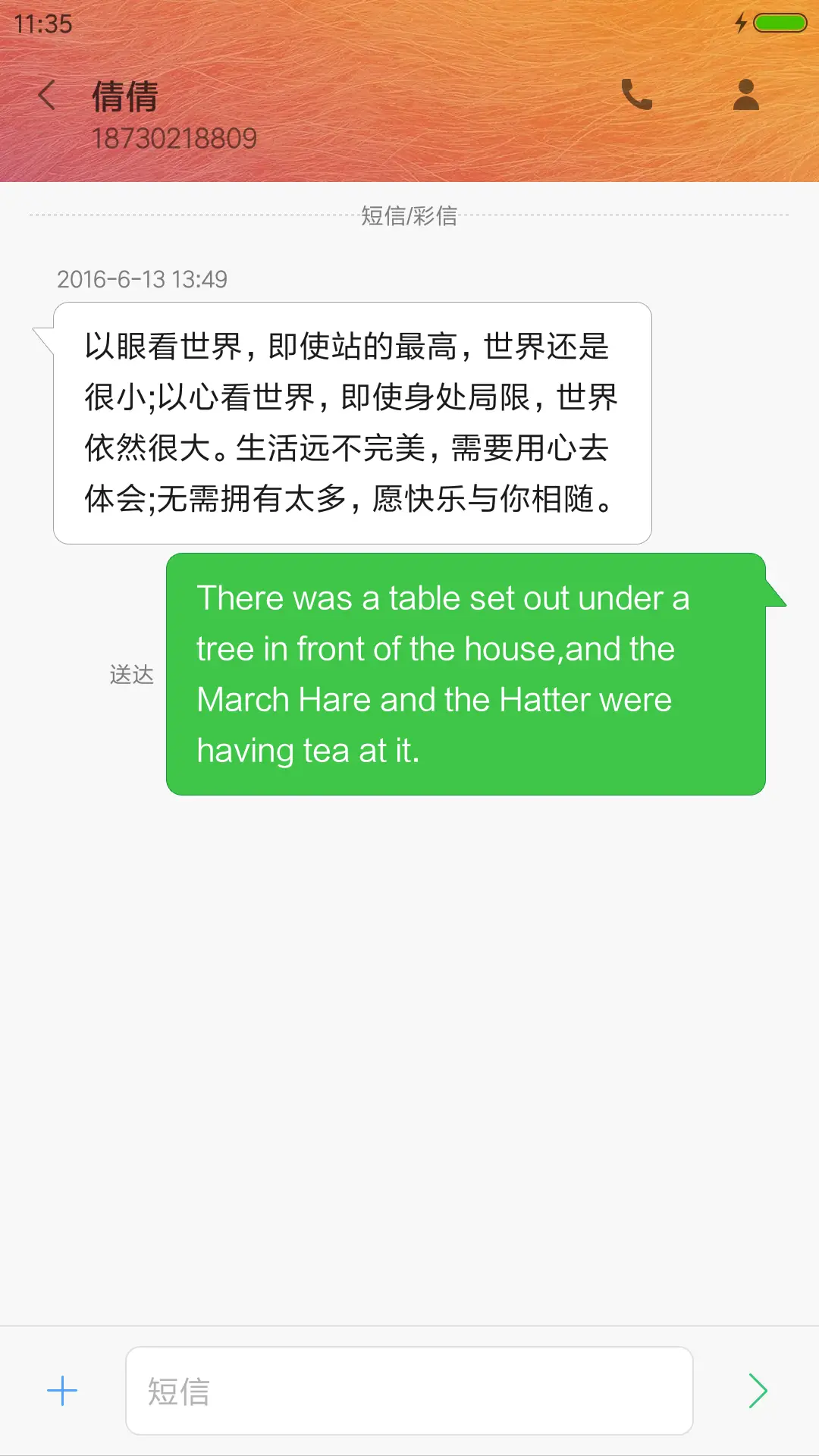The width and height of the screenshot is (819, 1456).
Task: Tap the plus icon to add an attachment
Action: [x=61, y=1392]
